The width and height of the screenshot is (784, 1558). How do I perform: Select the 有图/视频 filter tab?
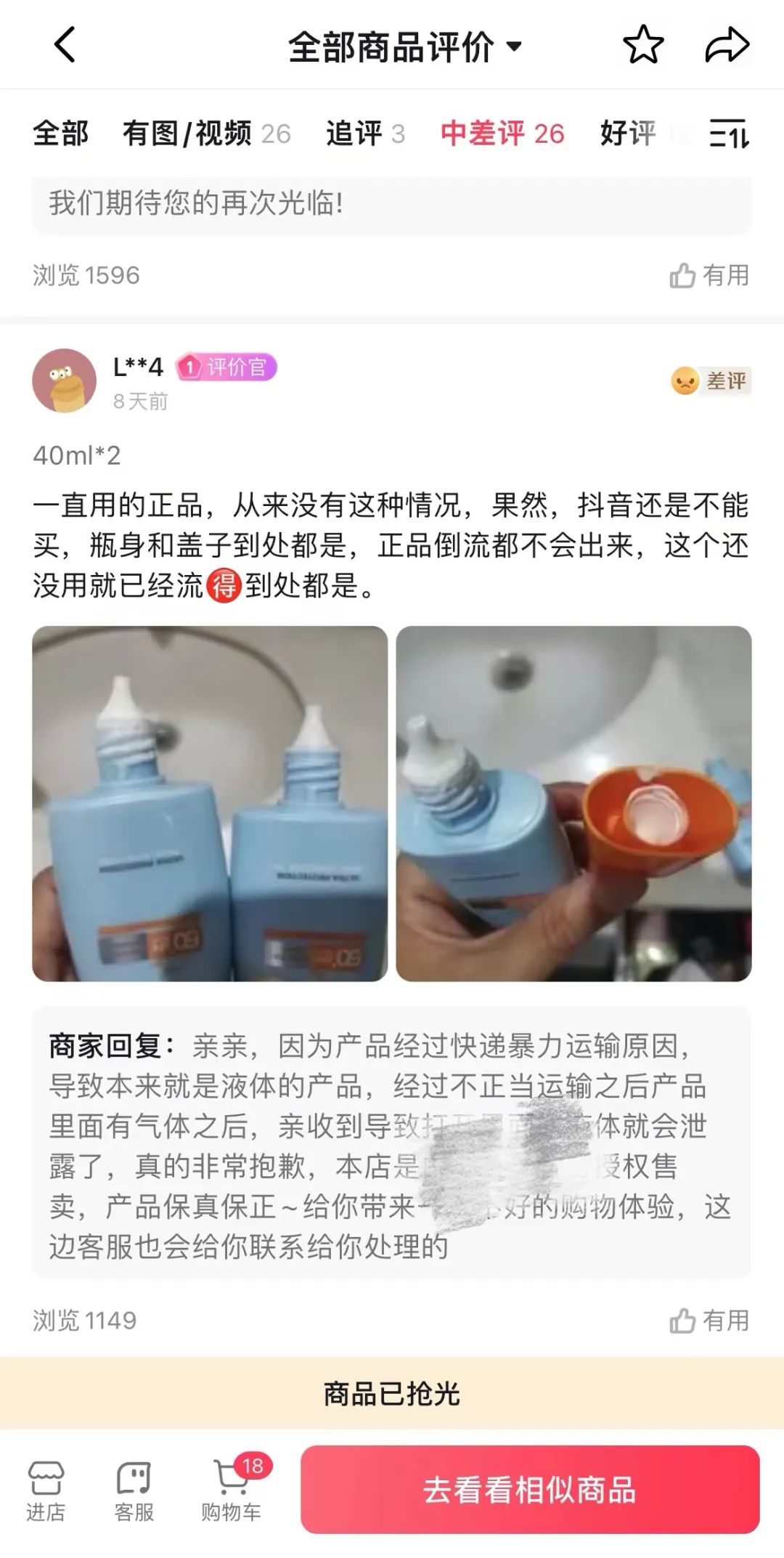point(206,134)
